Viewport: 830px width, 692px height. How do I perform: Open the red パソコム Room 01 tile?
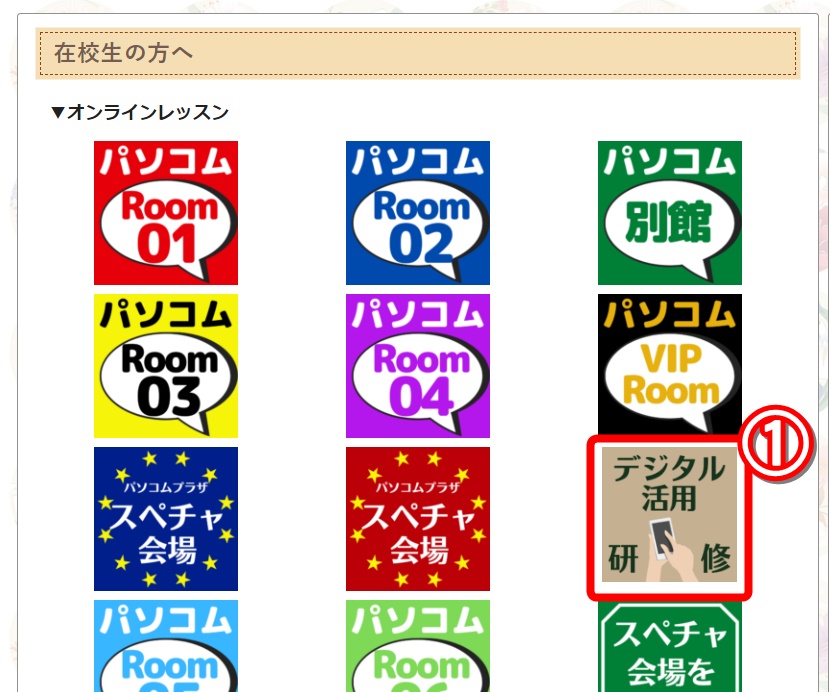[x=166, y=213]
